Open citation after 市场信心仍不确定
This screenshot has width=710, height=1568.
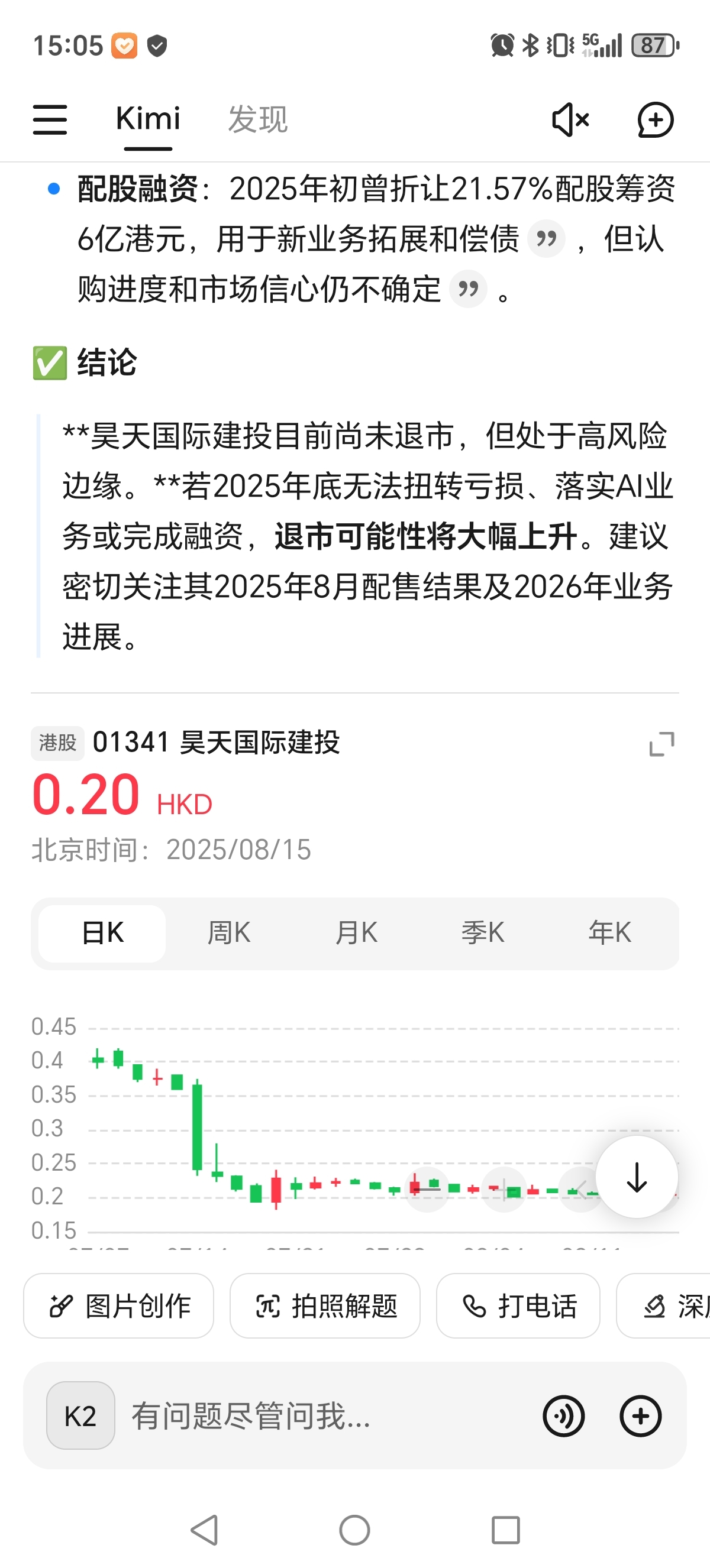[468, 289]
